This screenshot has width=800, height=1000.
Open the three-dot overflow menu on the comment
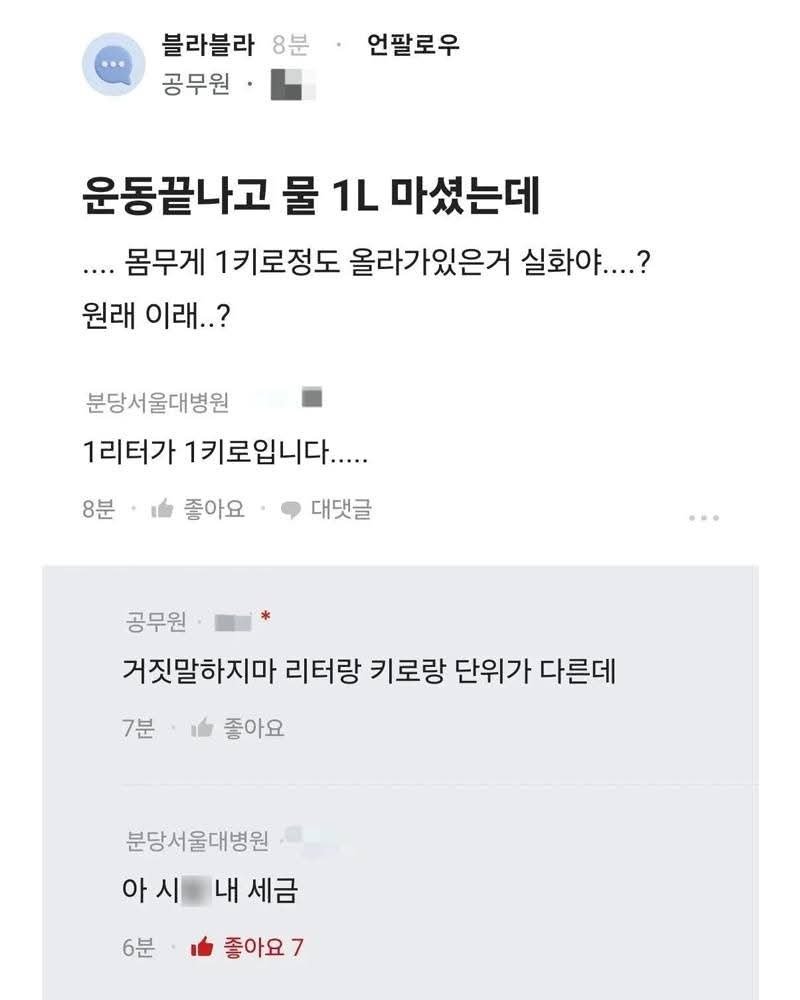point(704,518)
